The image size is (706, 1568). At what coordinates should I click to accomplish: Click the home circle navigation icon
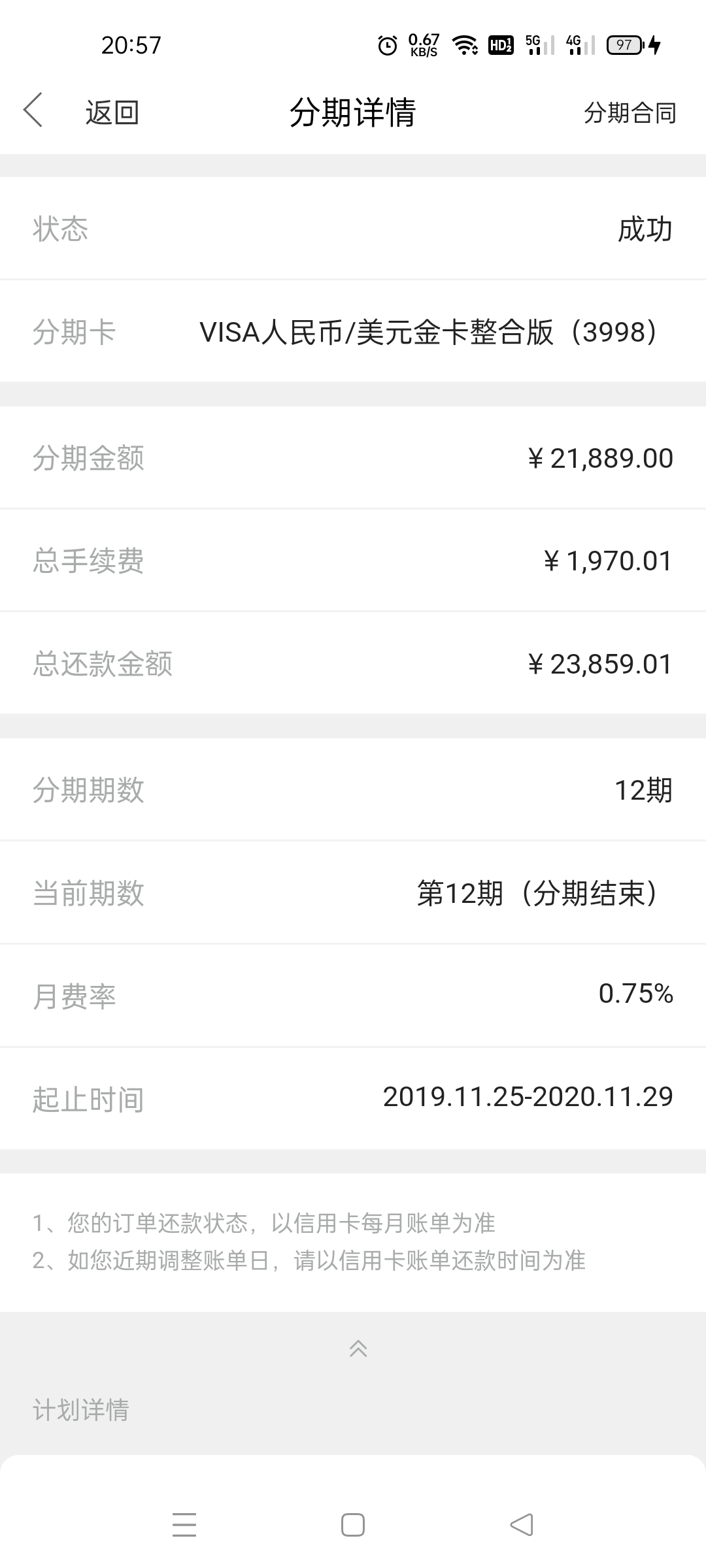click(x=352, y=1526)
